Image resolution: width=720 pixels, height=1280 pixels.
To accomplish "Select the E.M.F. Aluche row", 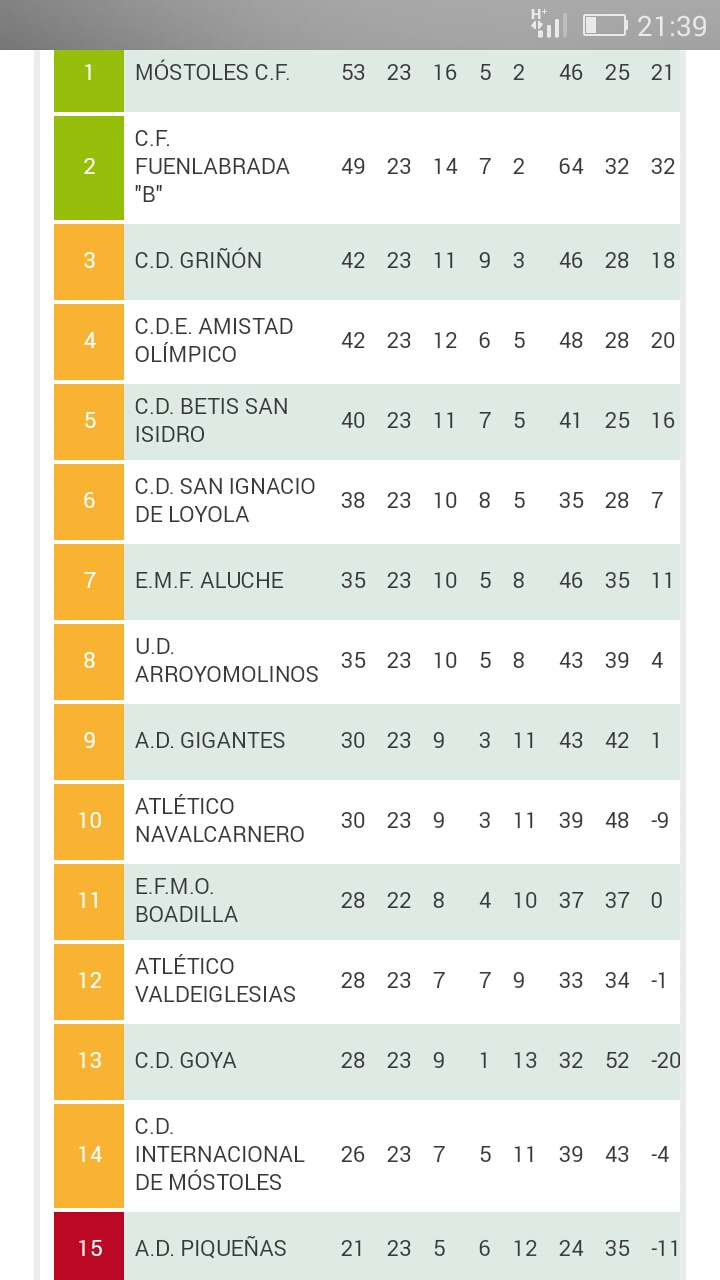I will (209, 581).
